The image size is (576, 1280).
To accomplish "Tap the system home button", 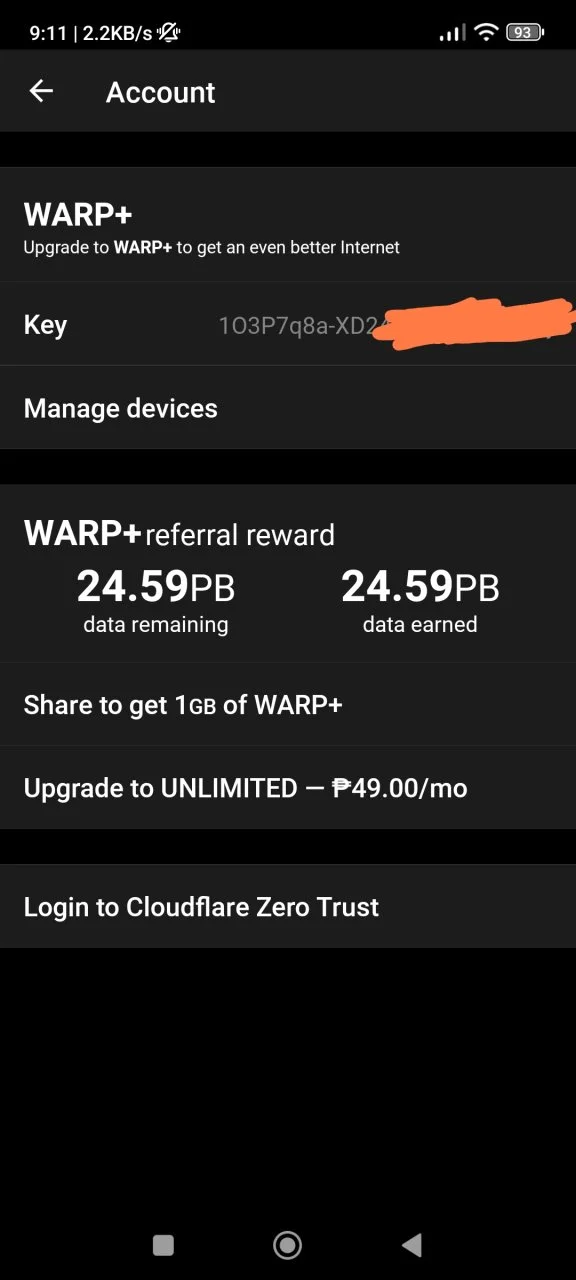I will tap(288, 1244).
